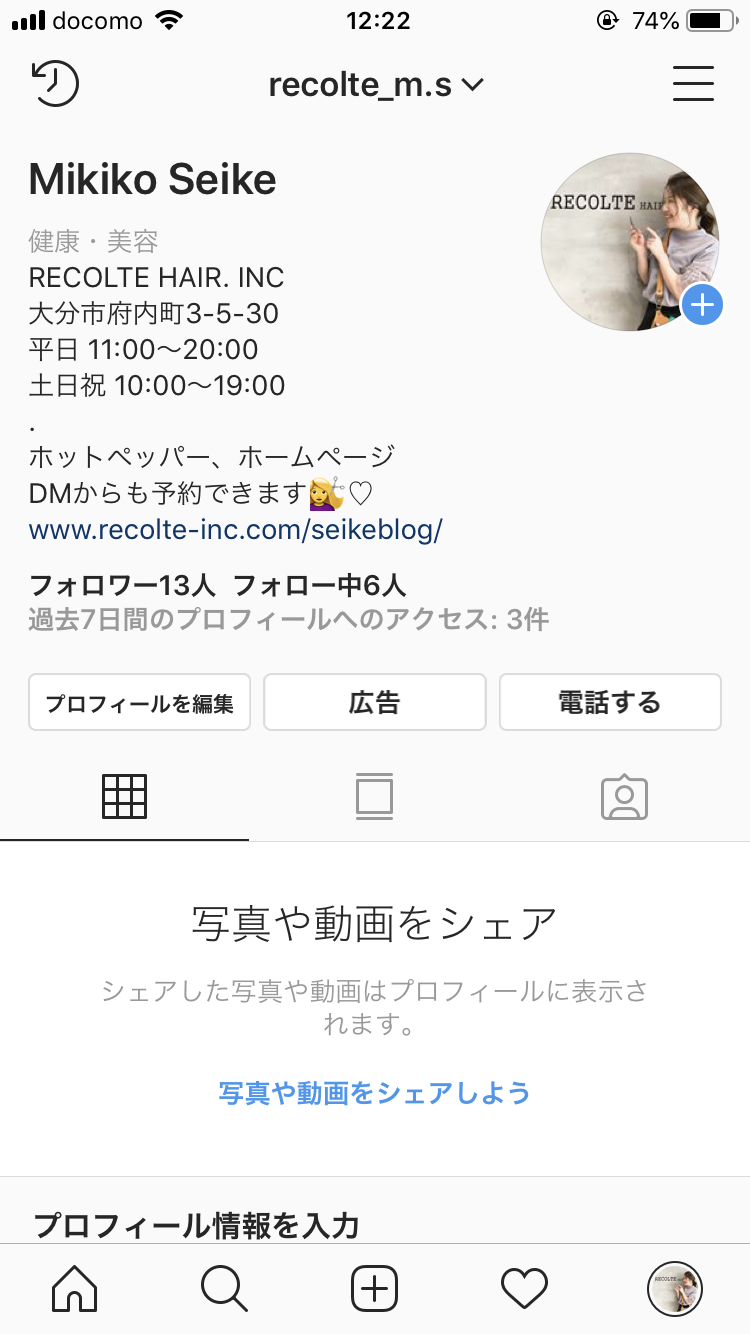Open the archive clock icon
The width and height of the screenshot is (750, 1334).
[x=56, y=85]
